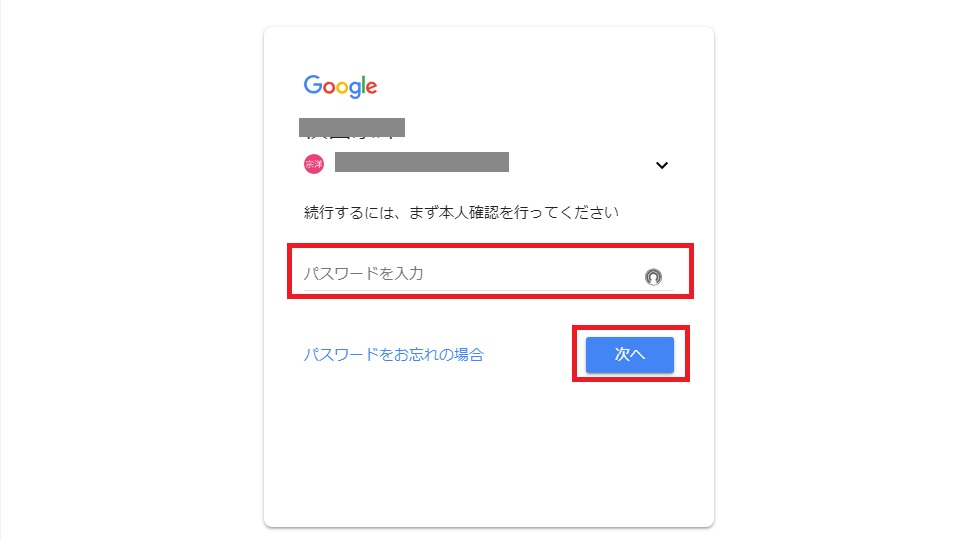Tap the password manager icon in field
Screen dimensions: 957x540
coord(653,277)
